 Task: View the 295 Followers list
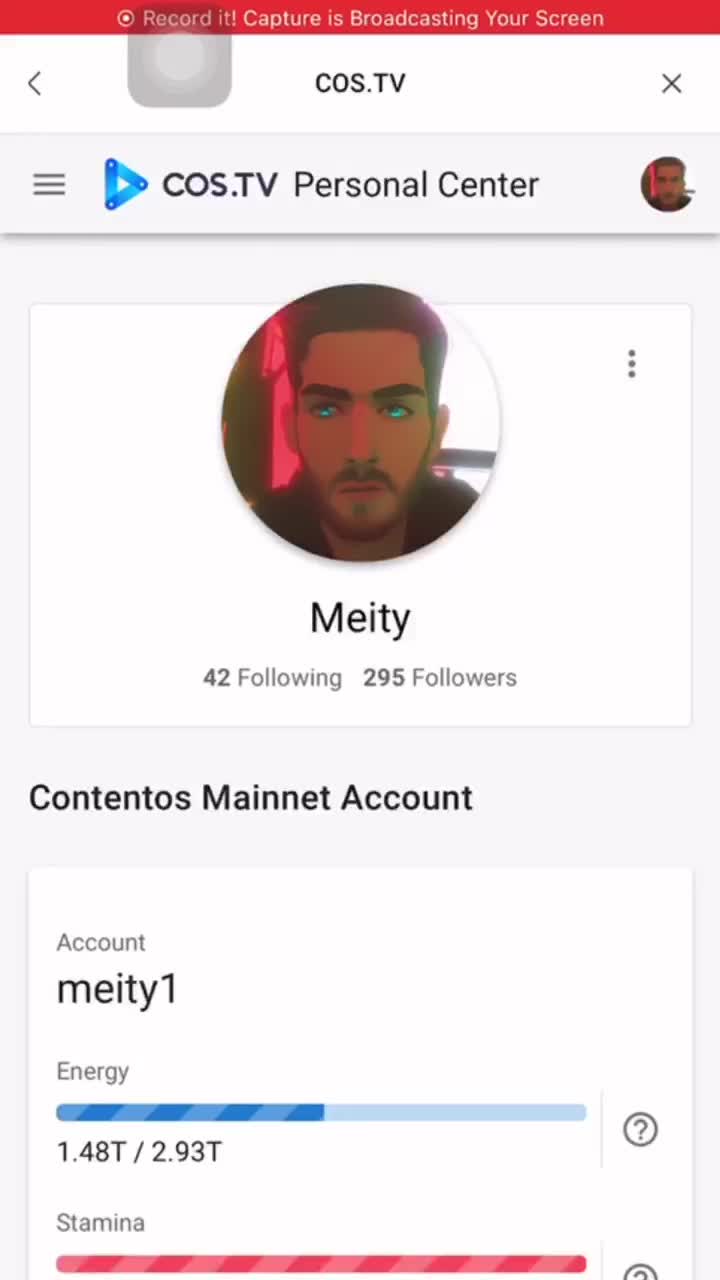(440, 678)
